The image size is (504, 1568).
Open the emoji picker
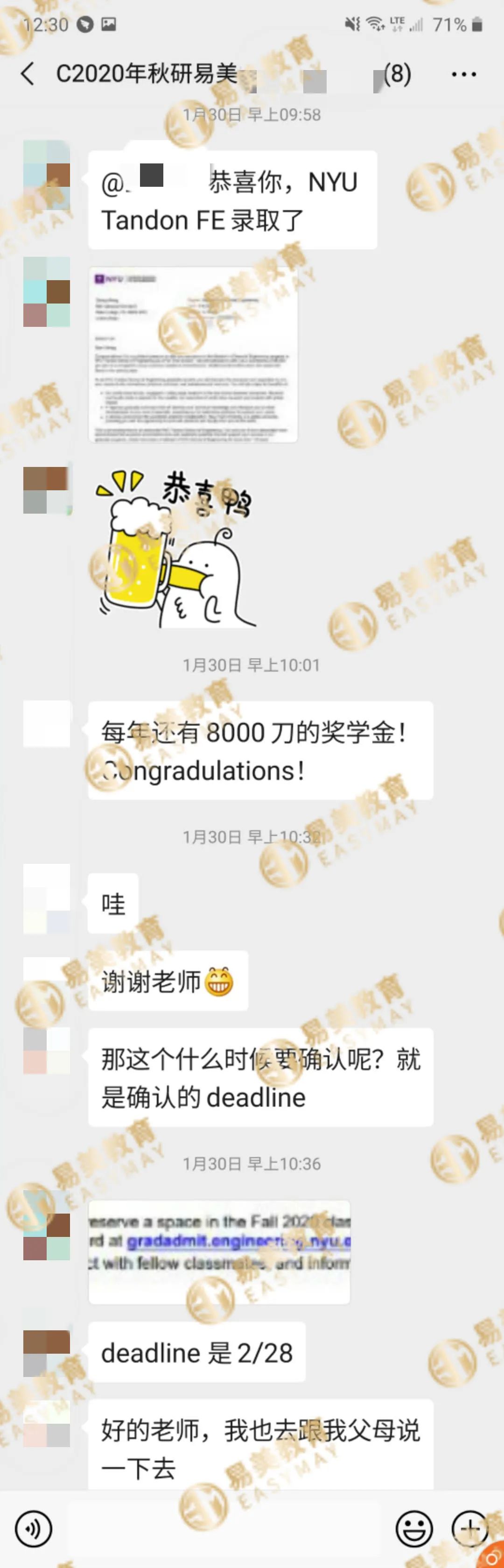click(x=414, y=1528)
